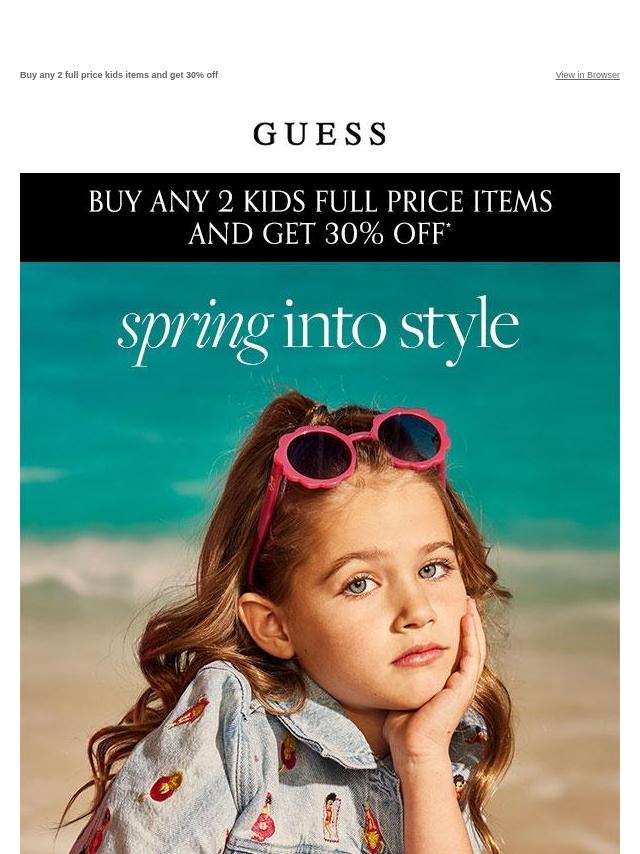Open the View in Browser link
This screenshot has width=640, height=854.
(x=587, y=75)
